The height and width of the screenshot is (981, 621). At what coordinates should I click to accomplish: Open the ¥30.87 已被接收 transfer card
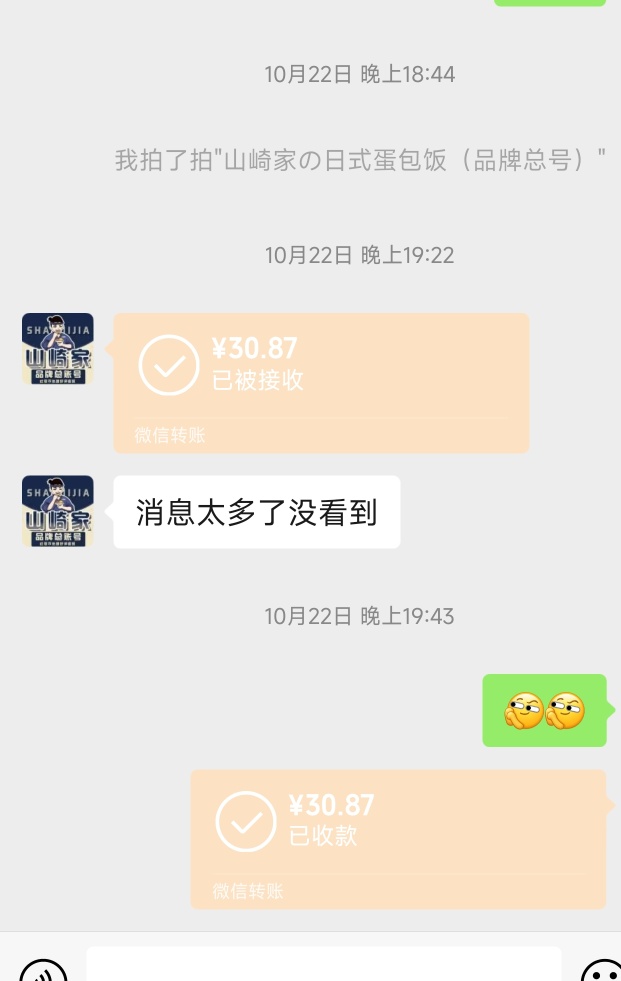pos(320,382)
